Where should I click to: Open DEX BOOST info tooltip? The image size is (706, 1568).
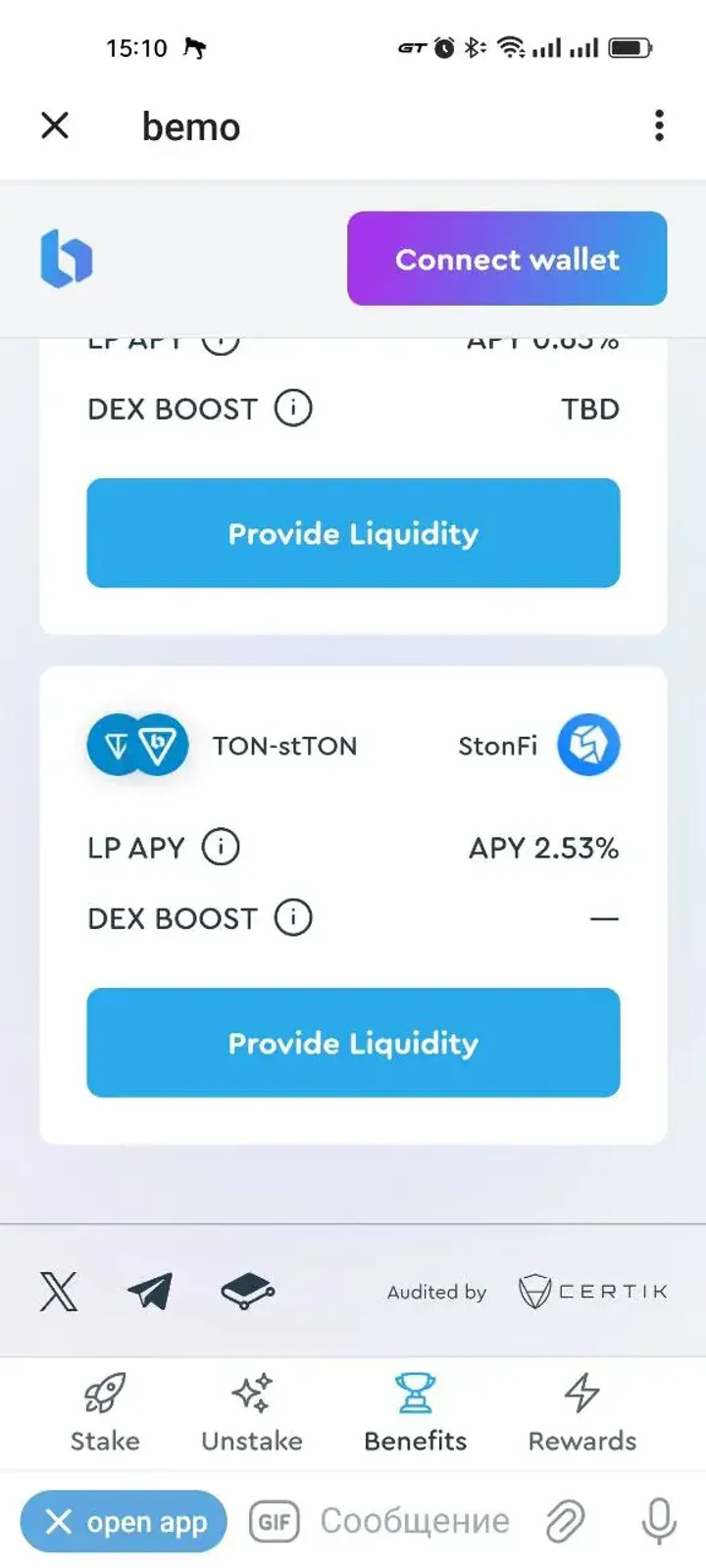291,918
